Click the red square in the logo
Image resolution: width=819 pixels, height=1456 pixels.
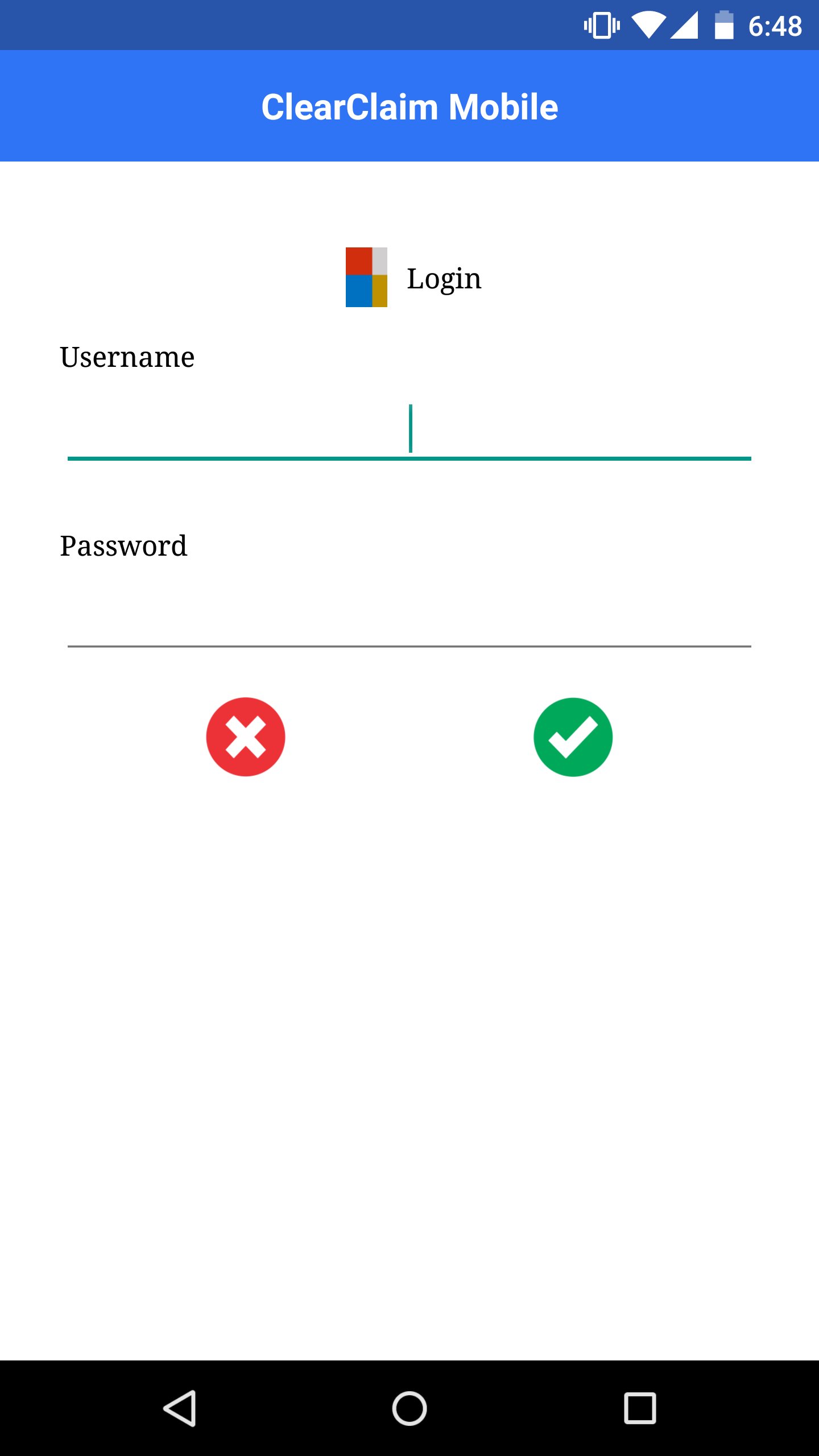357,263
